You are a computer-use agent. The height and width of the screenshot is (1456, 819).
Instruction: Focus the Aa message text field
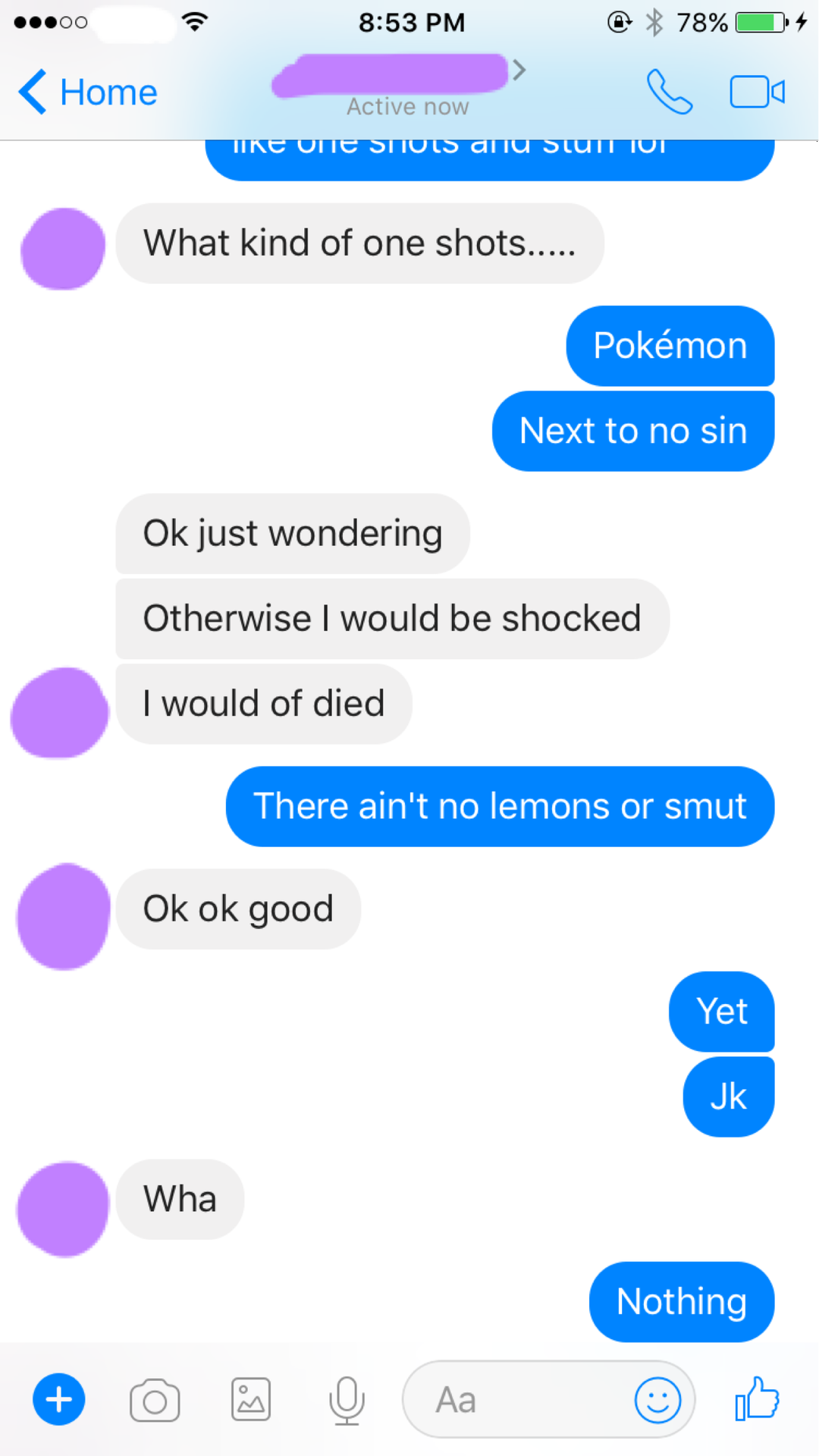pyautogui.click(x=523, y=1400)
